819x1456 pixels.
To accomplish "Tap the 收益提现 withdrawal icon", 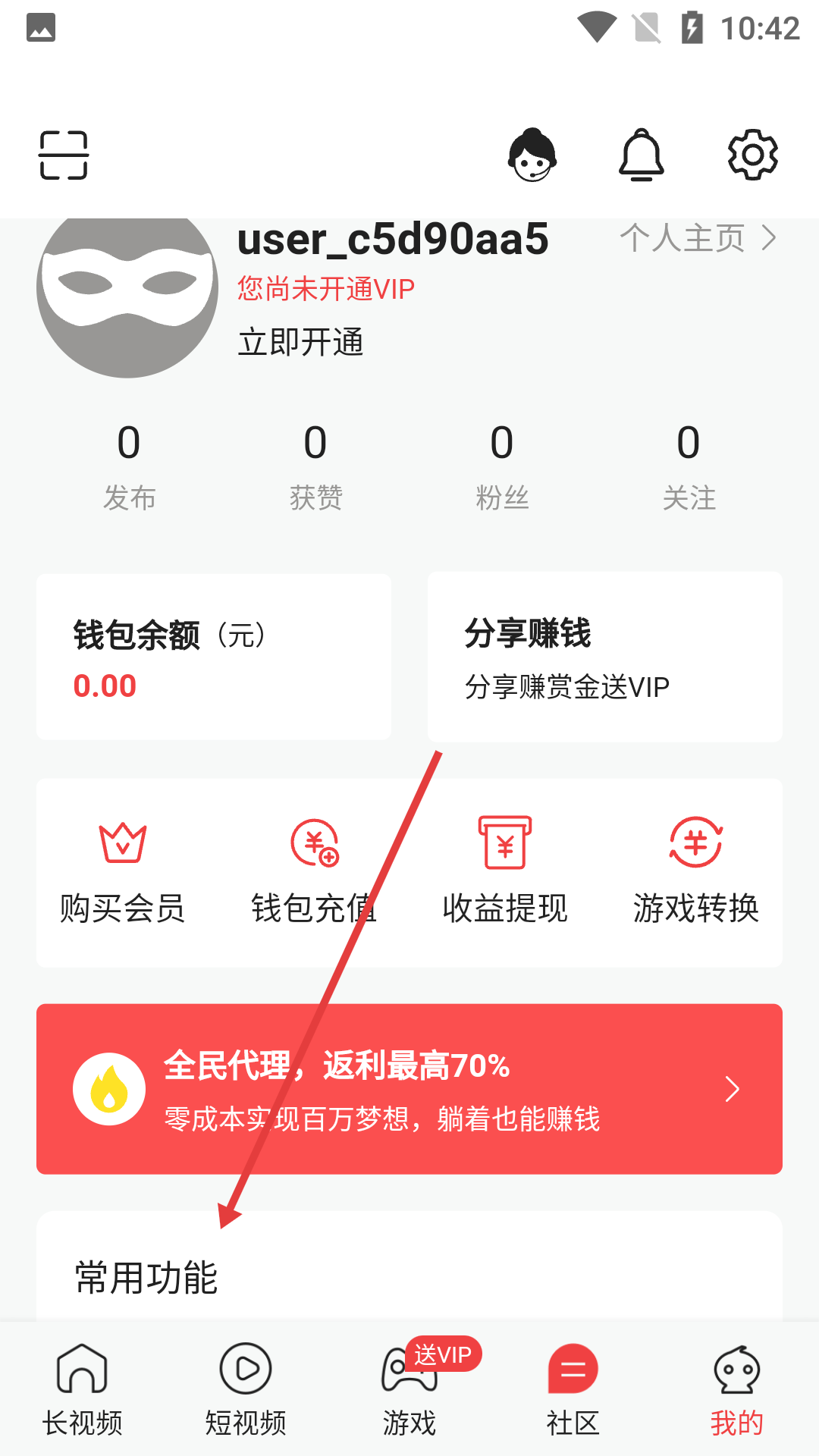I will [x=505, y=842].
